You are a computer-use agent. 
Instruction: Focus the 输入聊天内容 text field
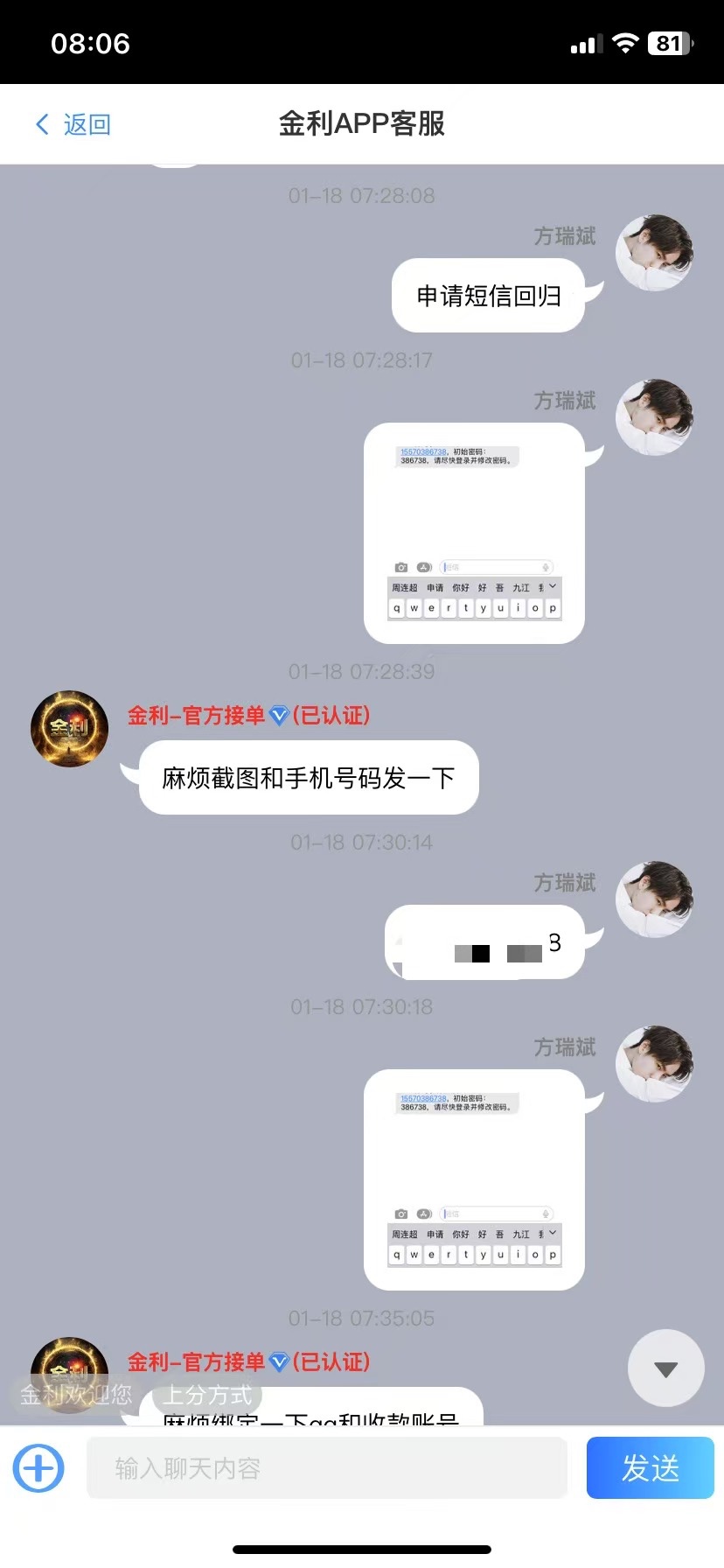(326, 1467)
